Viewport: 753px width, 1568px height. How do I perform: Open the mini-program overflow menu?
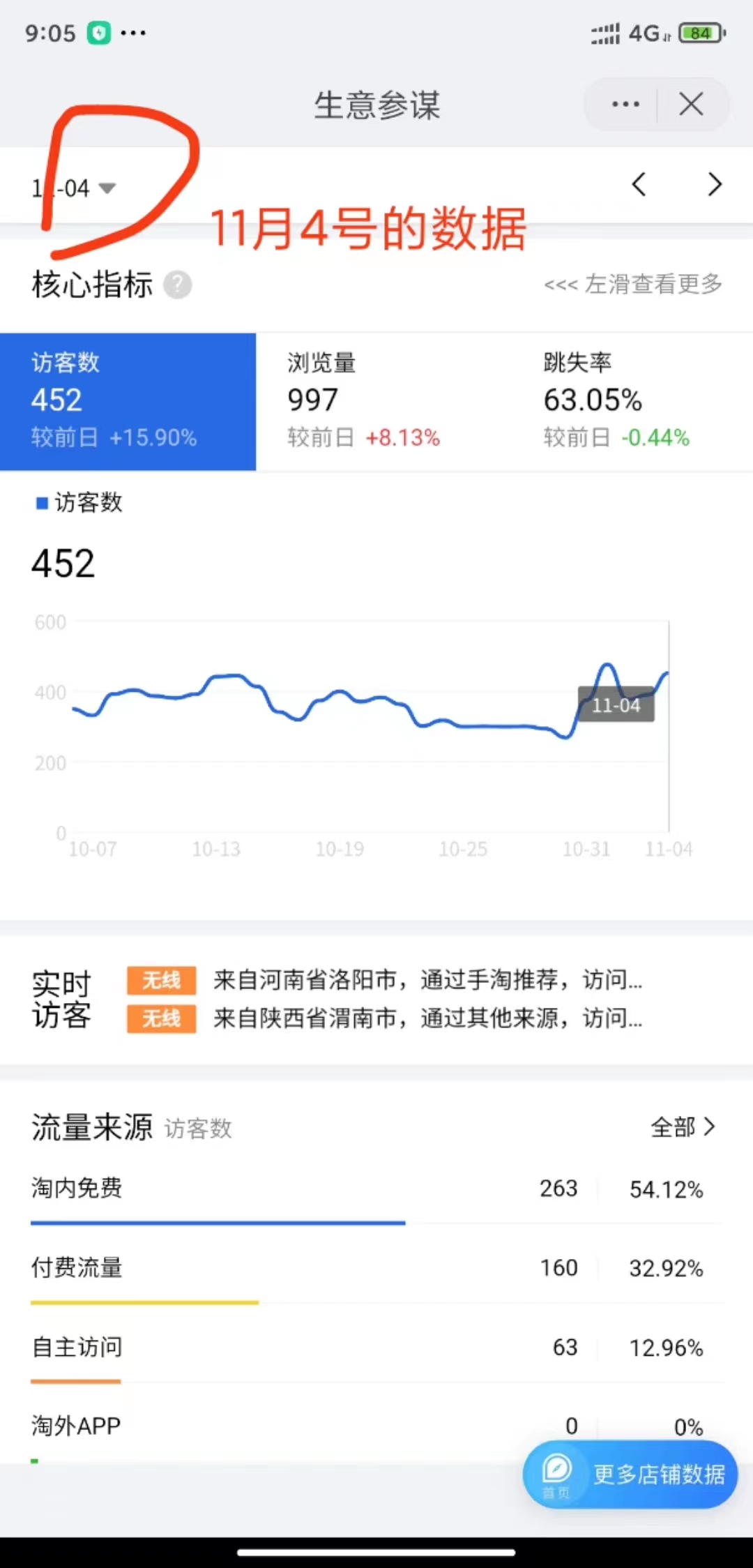pos(625,105)
